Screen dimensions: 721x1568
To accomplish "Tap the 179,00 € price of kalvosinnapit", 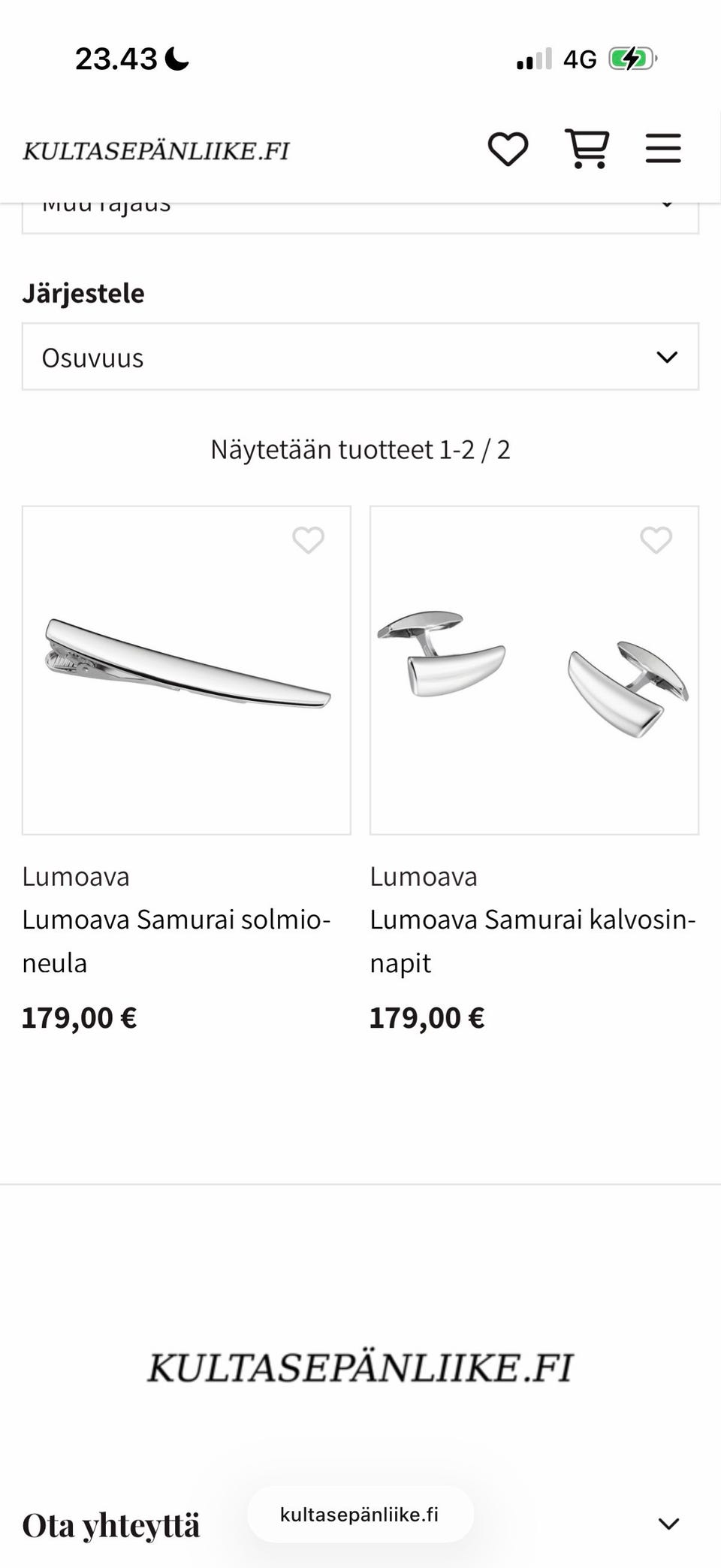I will point(426,1017).
